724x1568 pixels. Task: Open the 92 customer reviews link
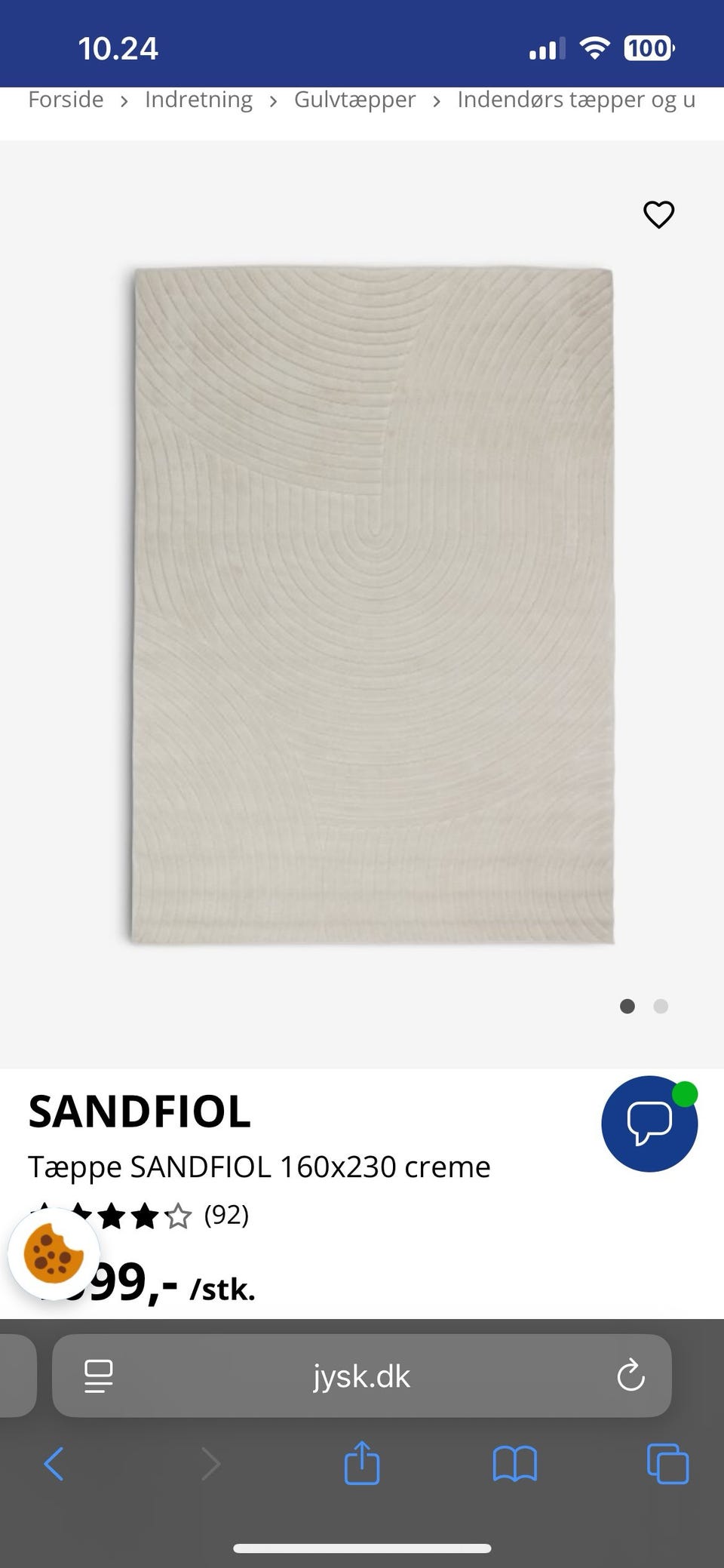click(x=226, y=1215)
